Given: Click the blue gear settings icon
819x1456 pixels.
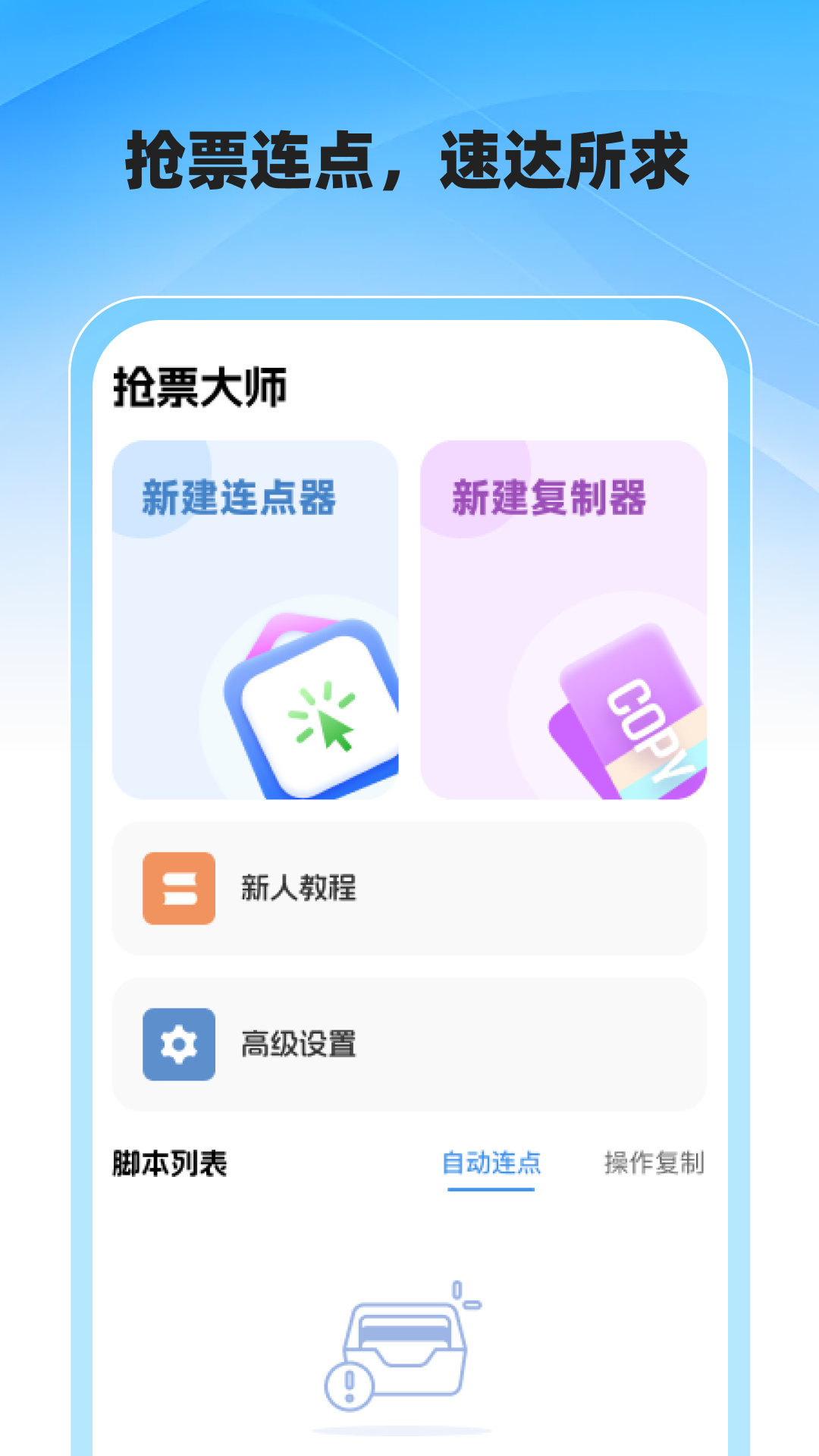Looking at the screenshot, I should tap(178, 1044).
